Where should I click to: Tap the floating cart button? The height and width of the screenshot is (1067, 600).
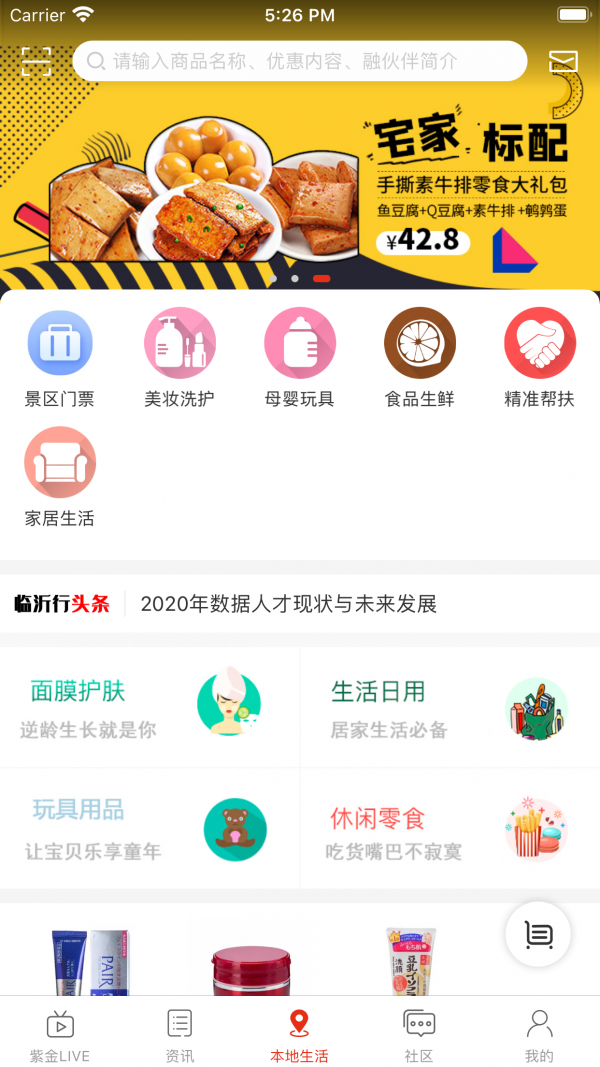[x=538, y=934]
